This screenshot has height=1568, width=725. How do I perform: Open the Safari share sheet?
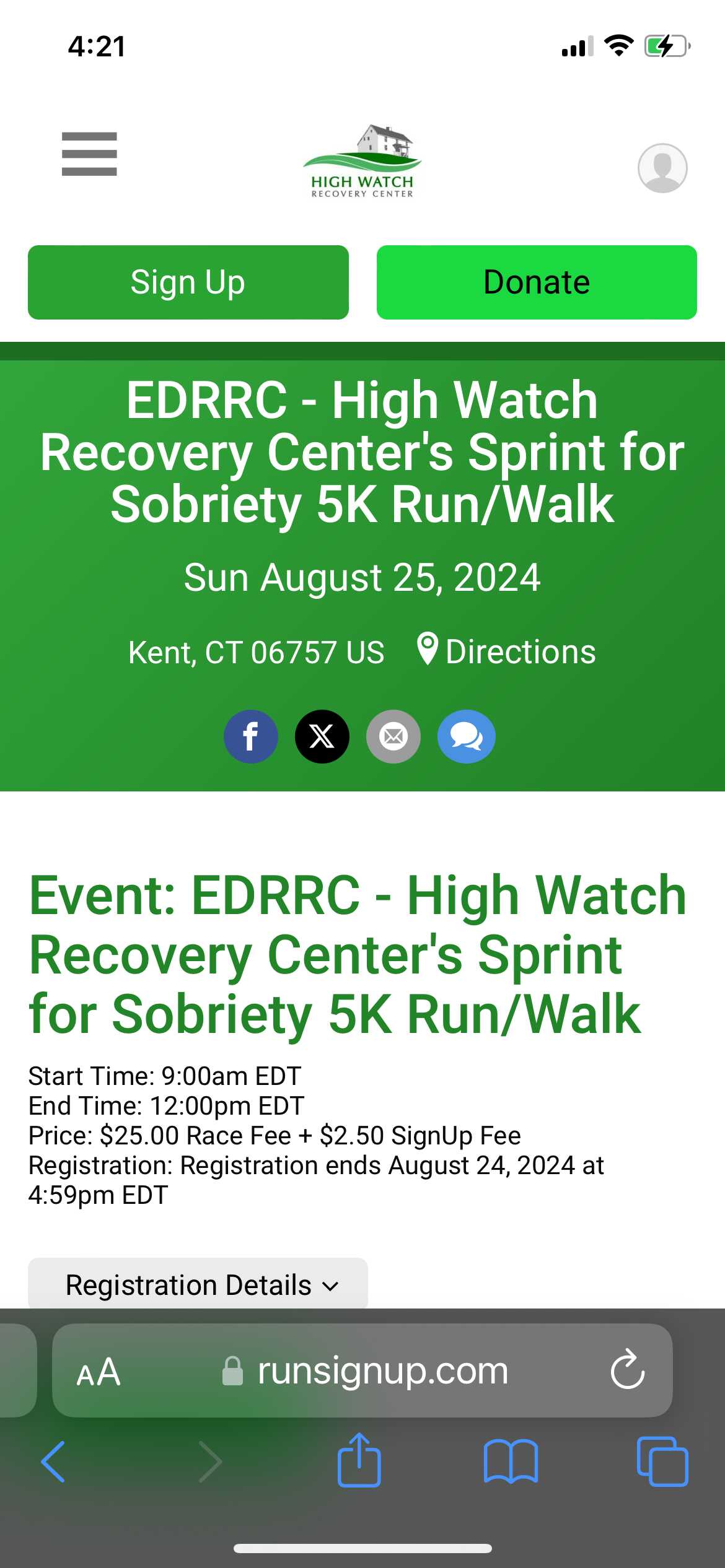tap(359, 1460)
